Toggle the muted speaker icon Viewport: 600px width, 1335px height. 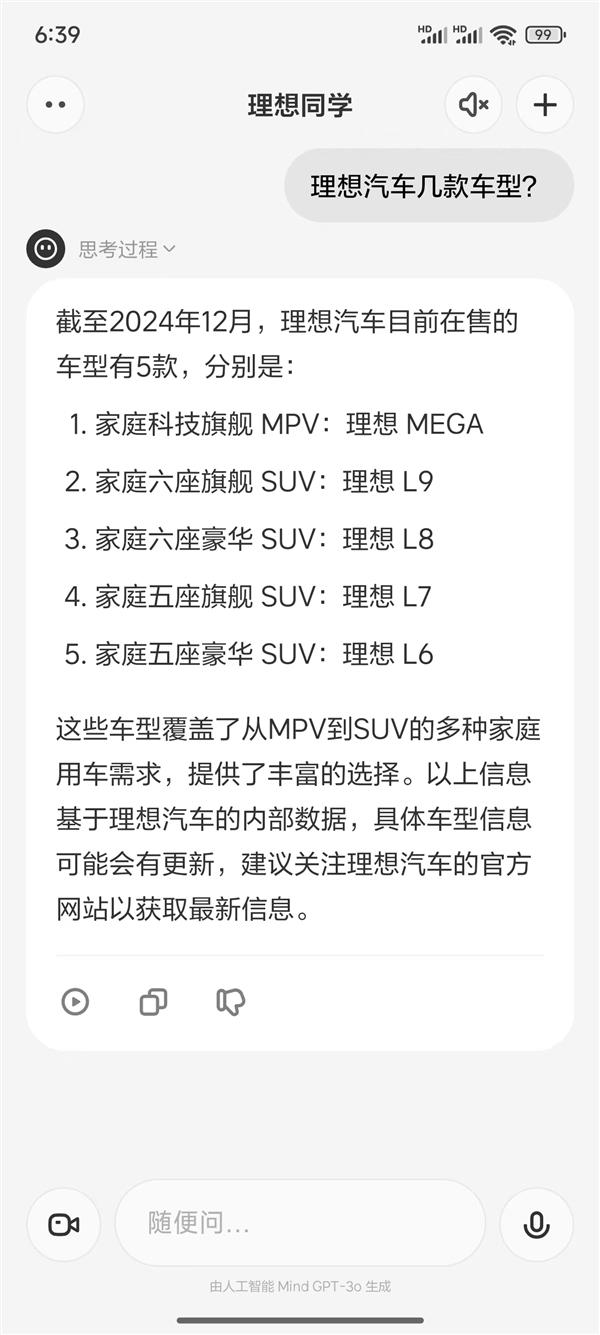[473, 104]
